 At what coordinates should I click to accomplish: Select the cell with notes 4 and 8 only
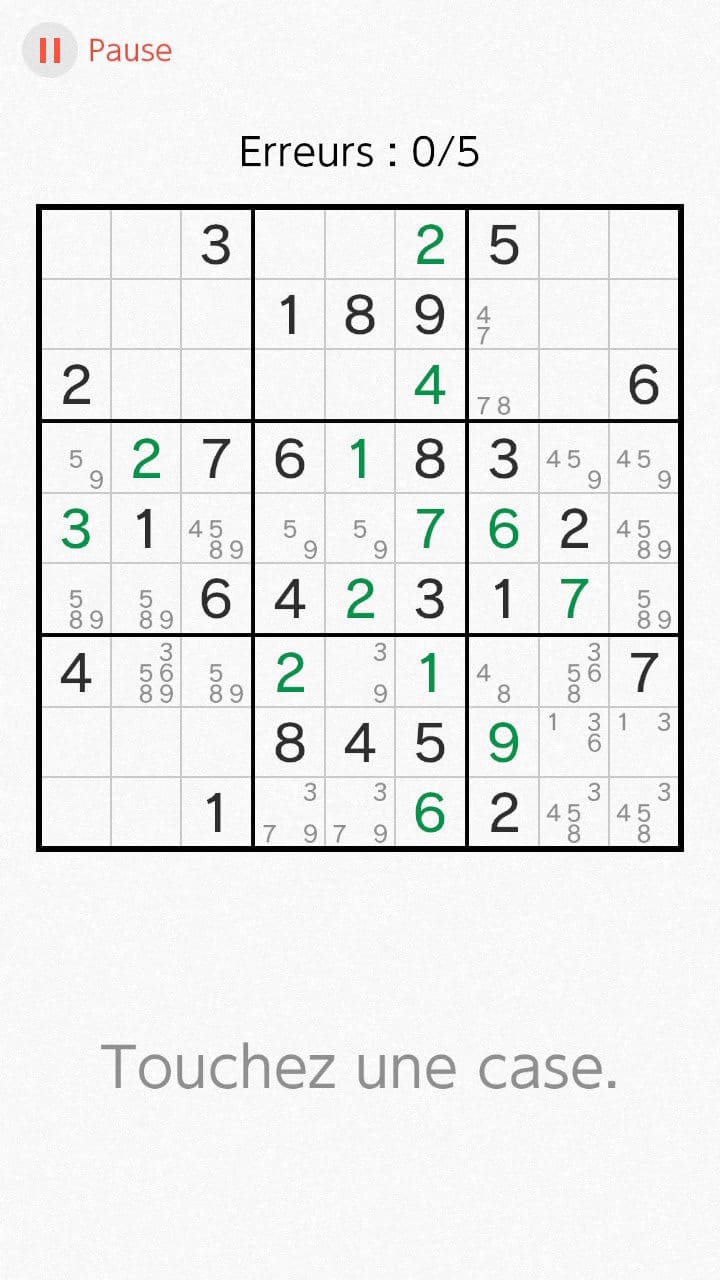(503, 672)
